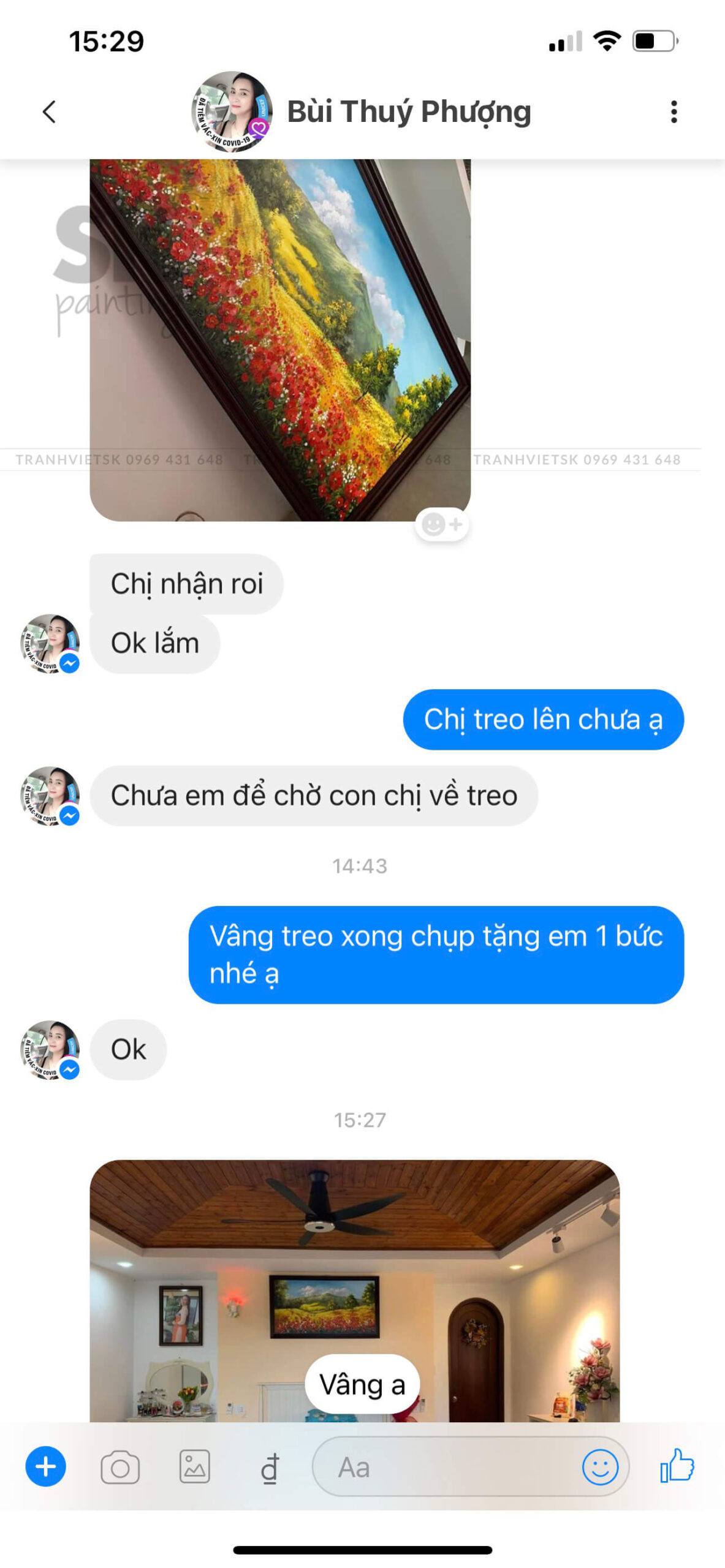The width and height of the screenshot is (725, 1568).
Task: Open more options with the plus button
Action: [45, 1466]
